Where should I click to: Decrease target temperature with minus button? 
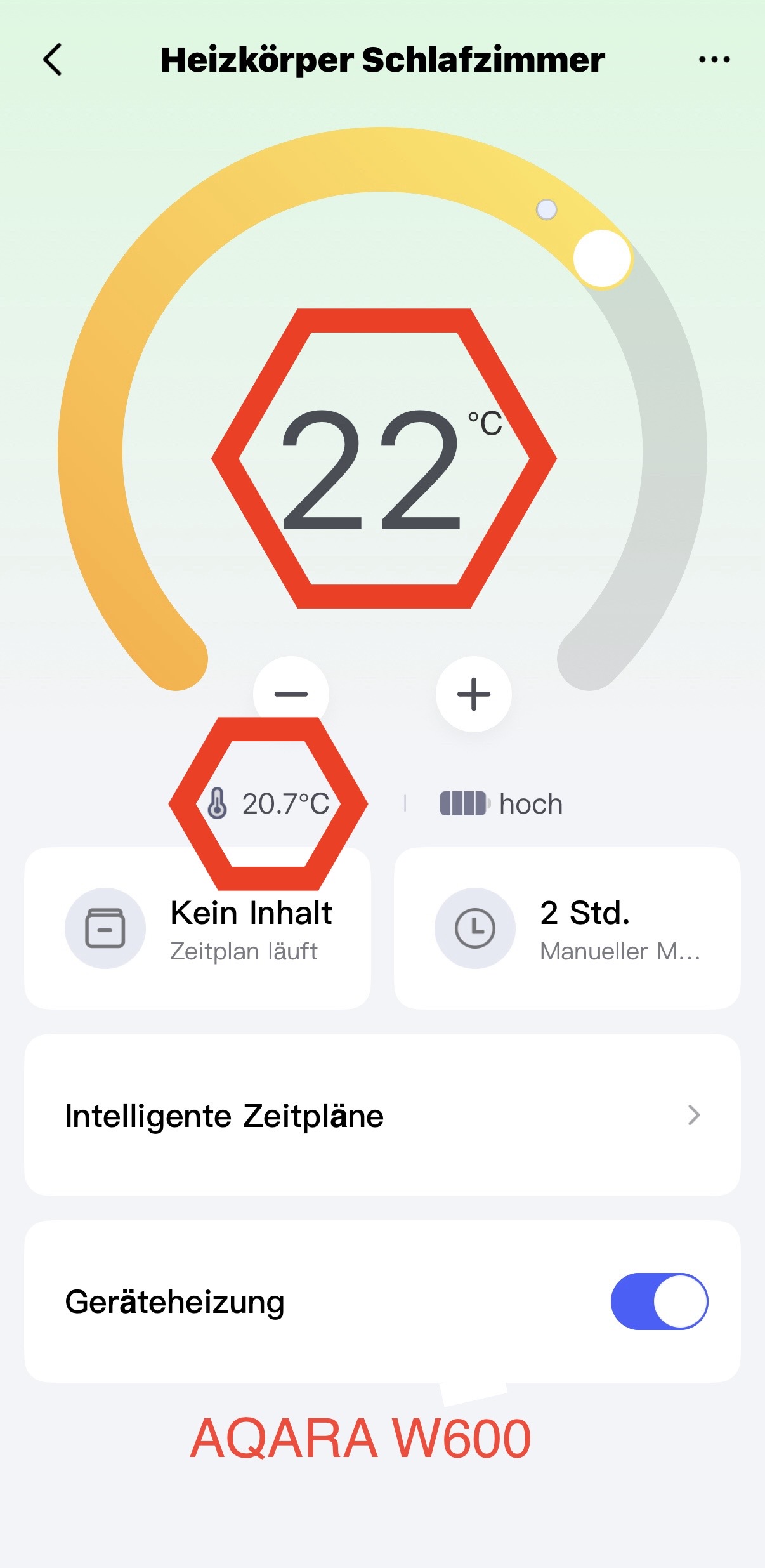(291, 693)
